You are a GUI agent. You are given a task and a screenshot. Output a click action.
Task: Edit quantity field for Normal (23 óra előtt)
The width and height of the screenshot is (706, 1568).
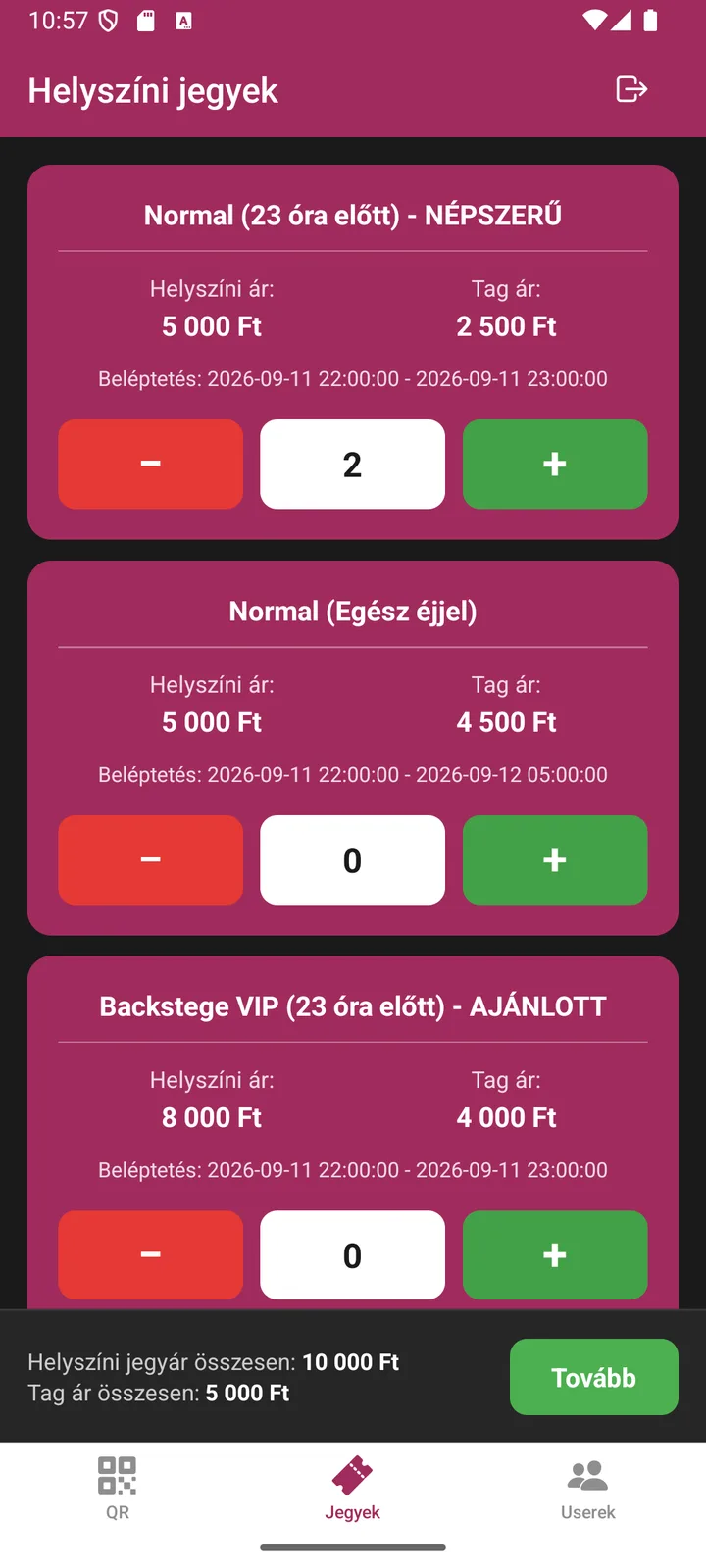click(x=353, y=465)
